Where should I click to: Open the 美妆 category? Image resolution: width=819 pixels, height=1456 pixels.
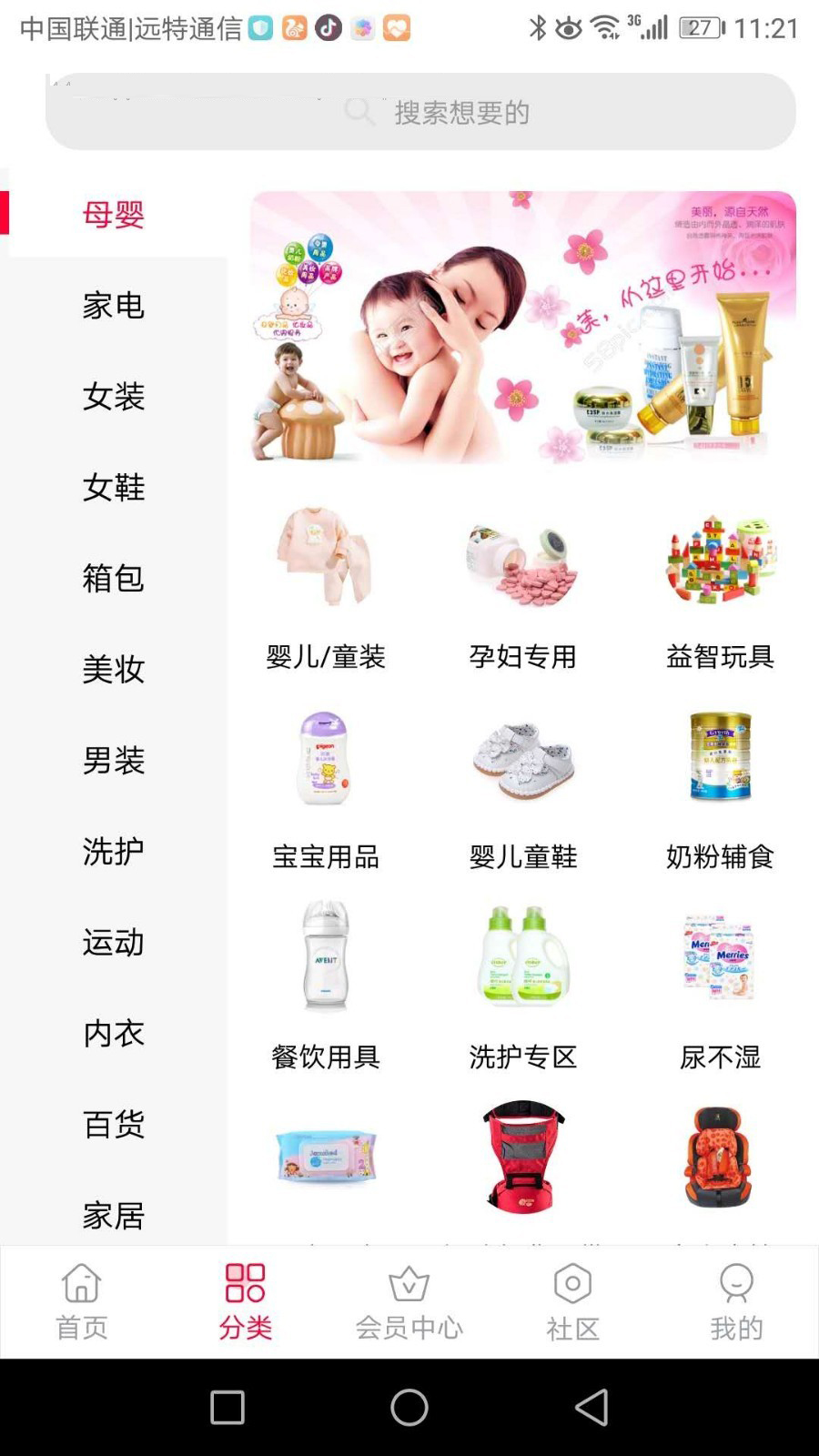tap(114, 670)
